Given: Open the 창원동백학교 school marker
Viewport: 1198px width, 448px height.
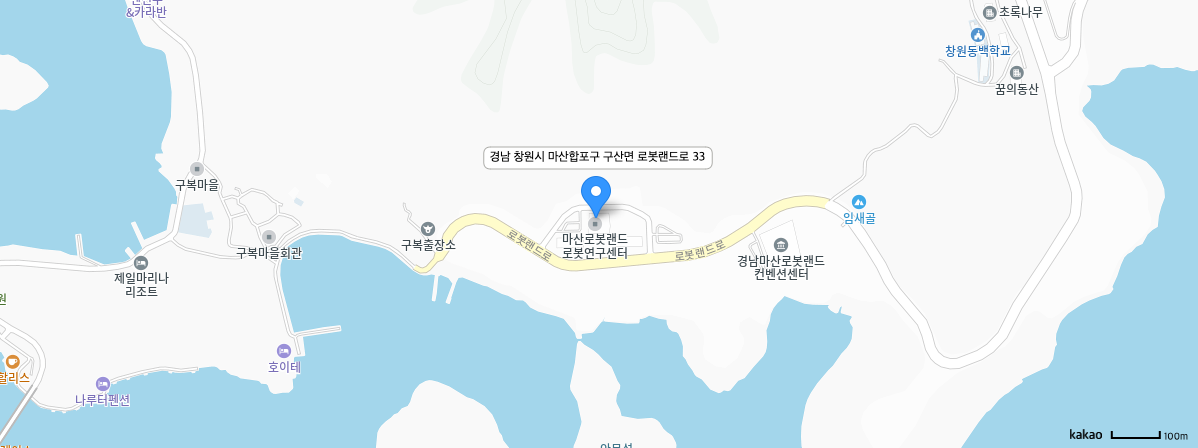Looking at the screenshot, I should tap(978, 35).
